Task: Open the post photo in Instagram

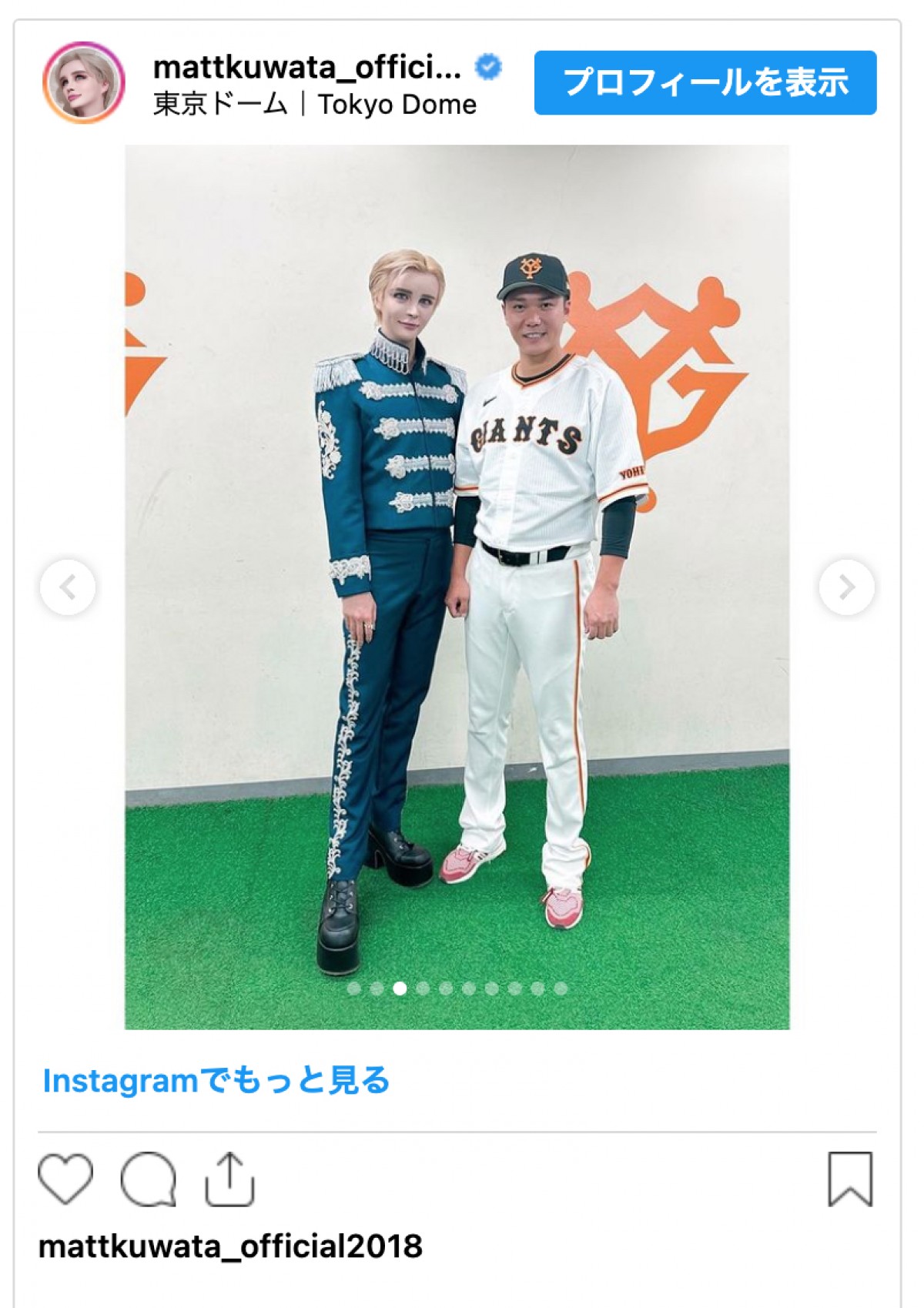Action: [457, 585]
